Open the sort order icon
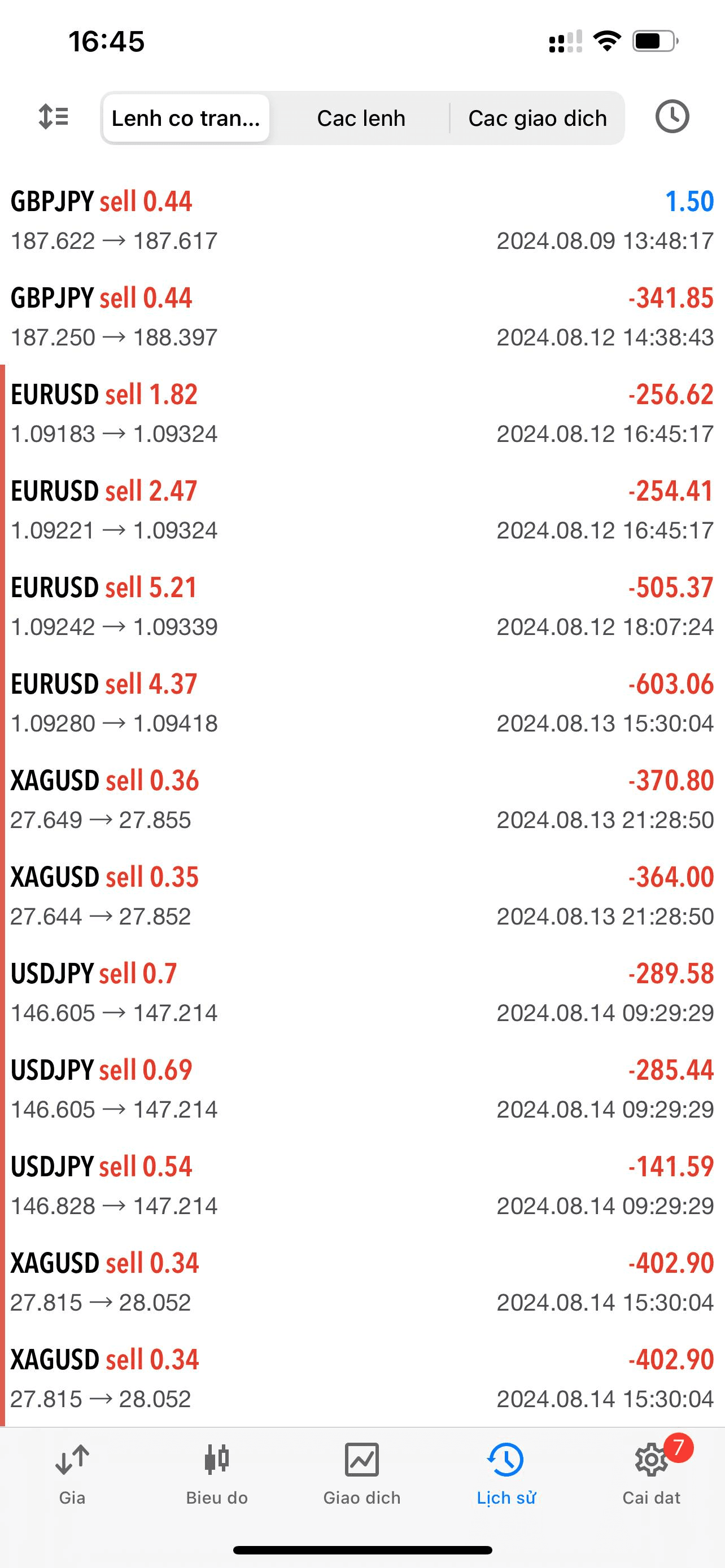 click(54, 117)
